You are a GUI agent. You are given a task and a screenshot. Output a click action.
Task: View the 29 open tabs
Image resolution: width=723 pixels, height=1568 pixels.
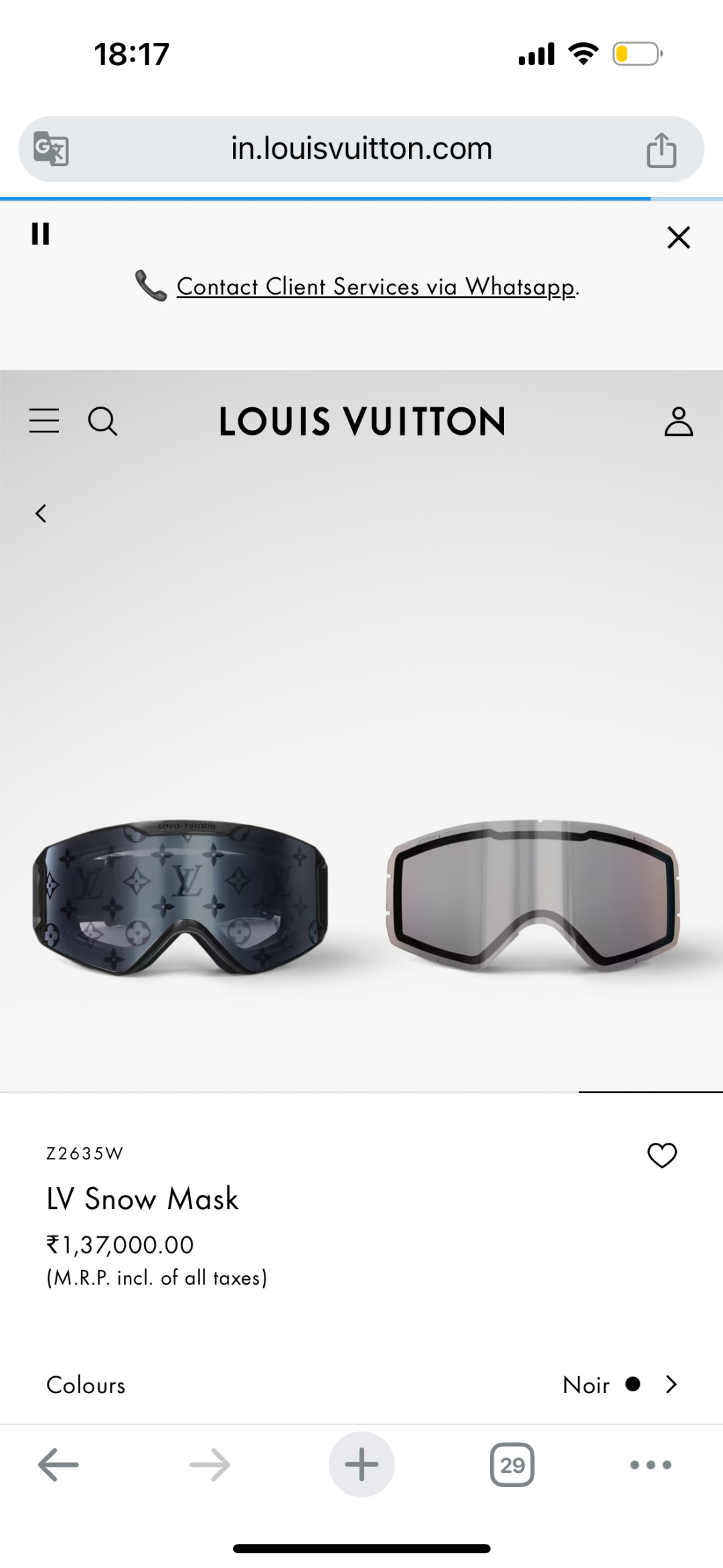pos(512,1465)
